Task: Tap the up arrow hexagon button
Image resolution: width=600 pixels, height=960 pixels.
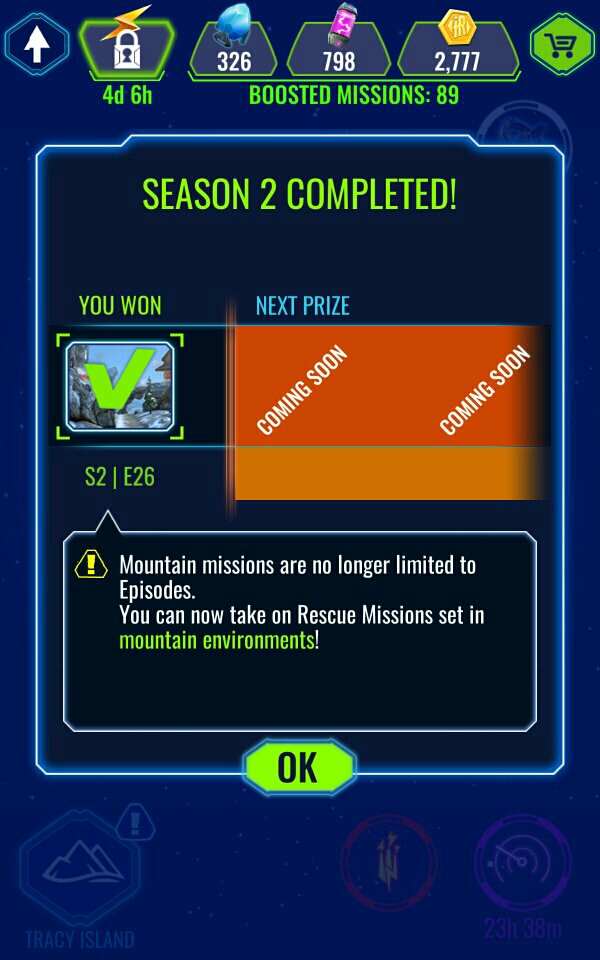Action: [x=37, y=45]
